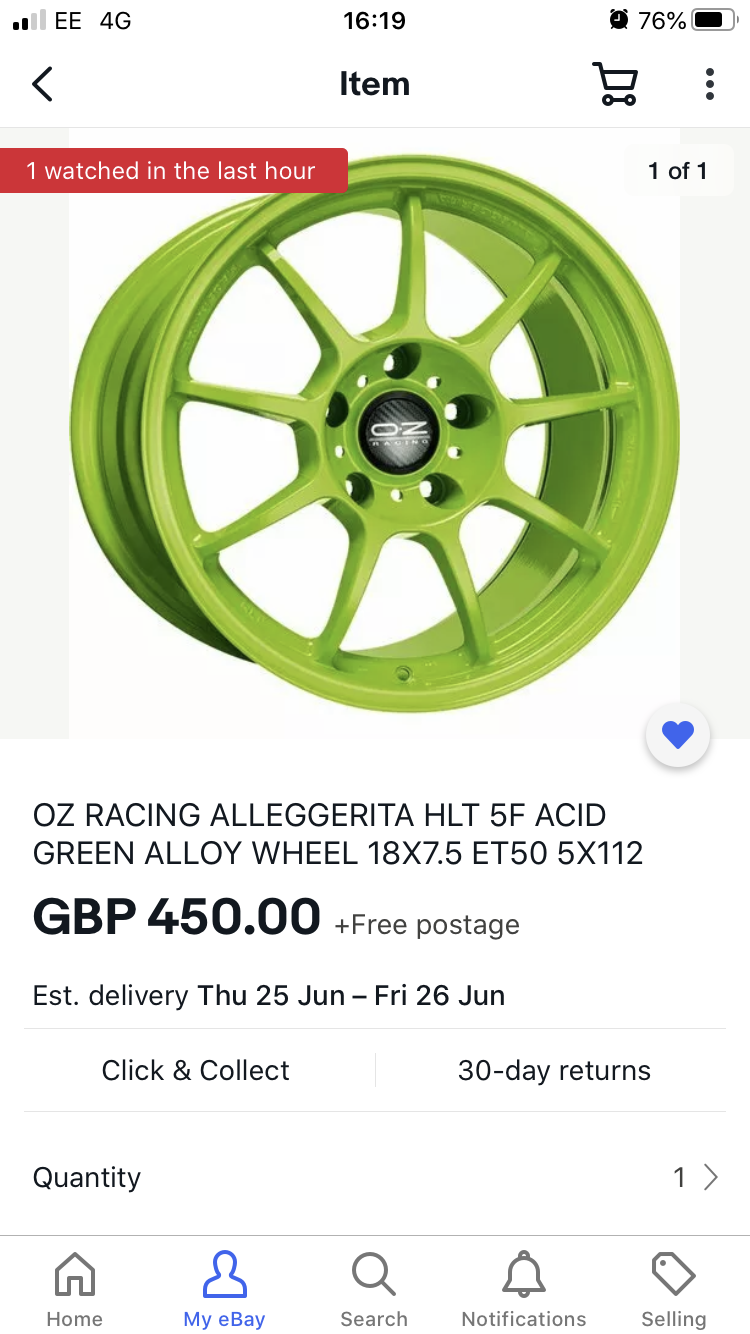Open the green alloy wheel photo
Image resolution: width=750 pixels, height=1334 pixels.
375,435
